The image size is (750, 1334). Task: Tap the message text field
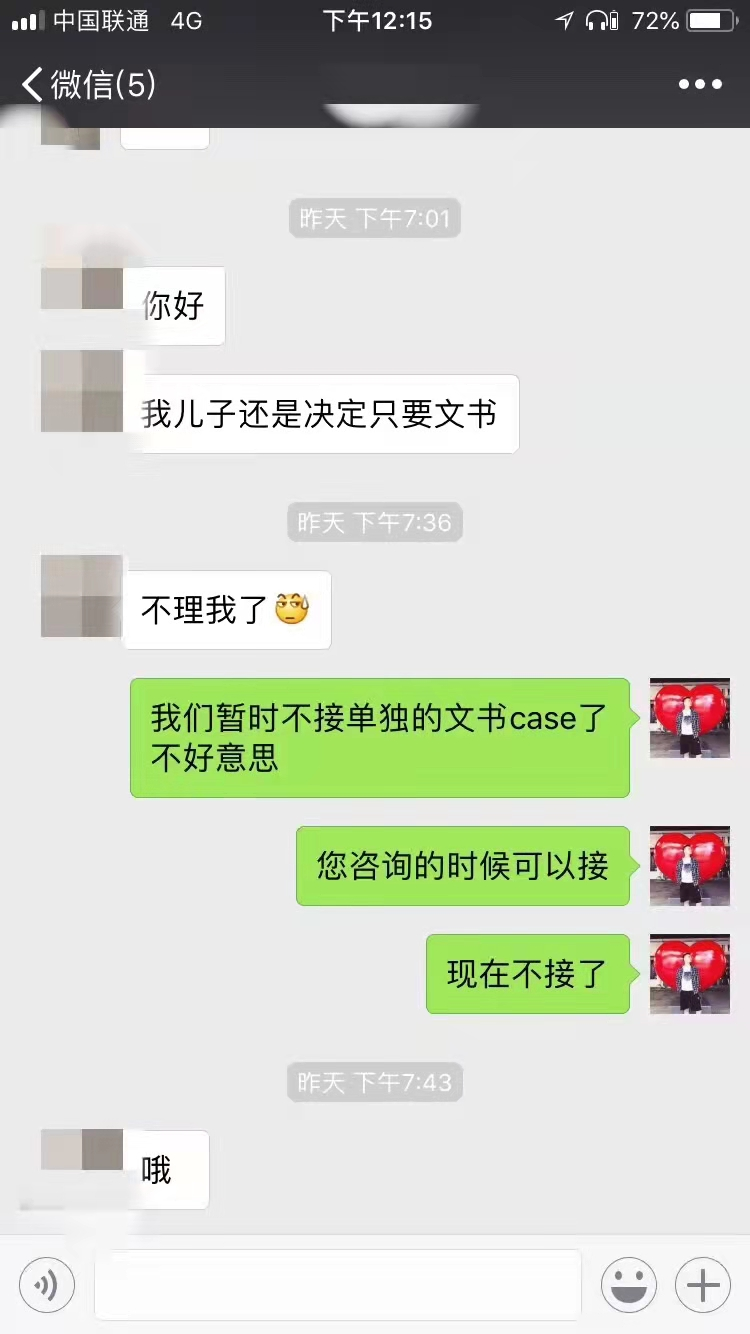[338, 1285]
